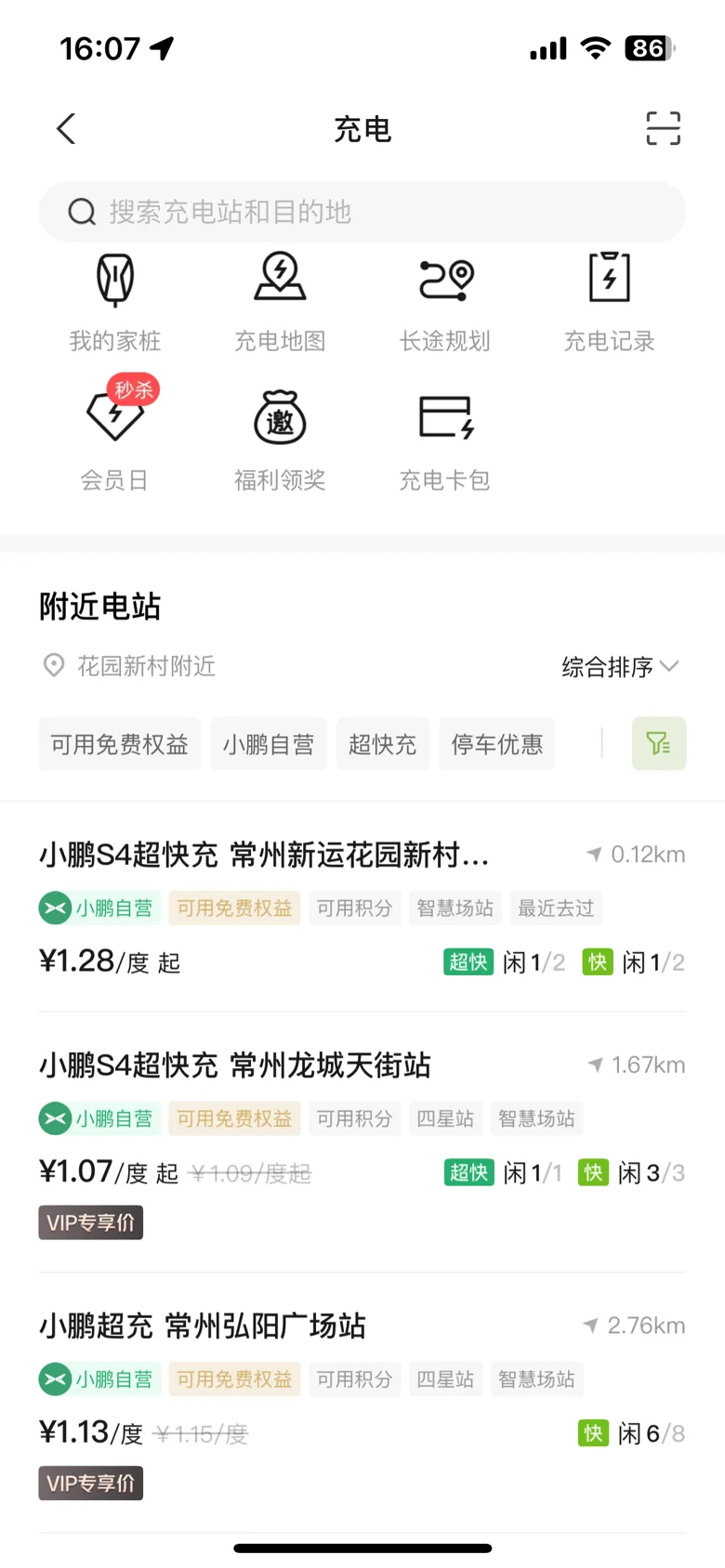Open 充电地图
This screenshot has height=1568, width=725.
(280, 302)
